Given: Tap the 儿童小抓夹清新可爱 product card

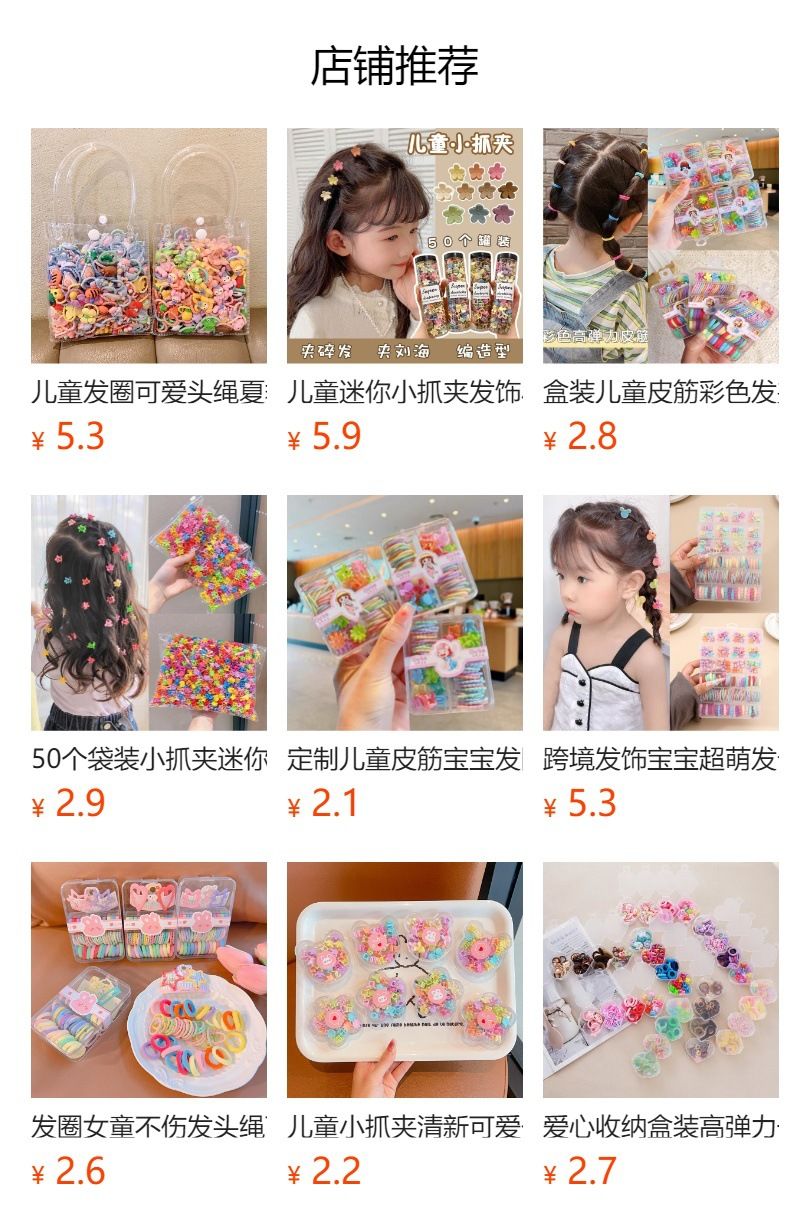Looking at the screenshot, I should pos(404,980).
